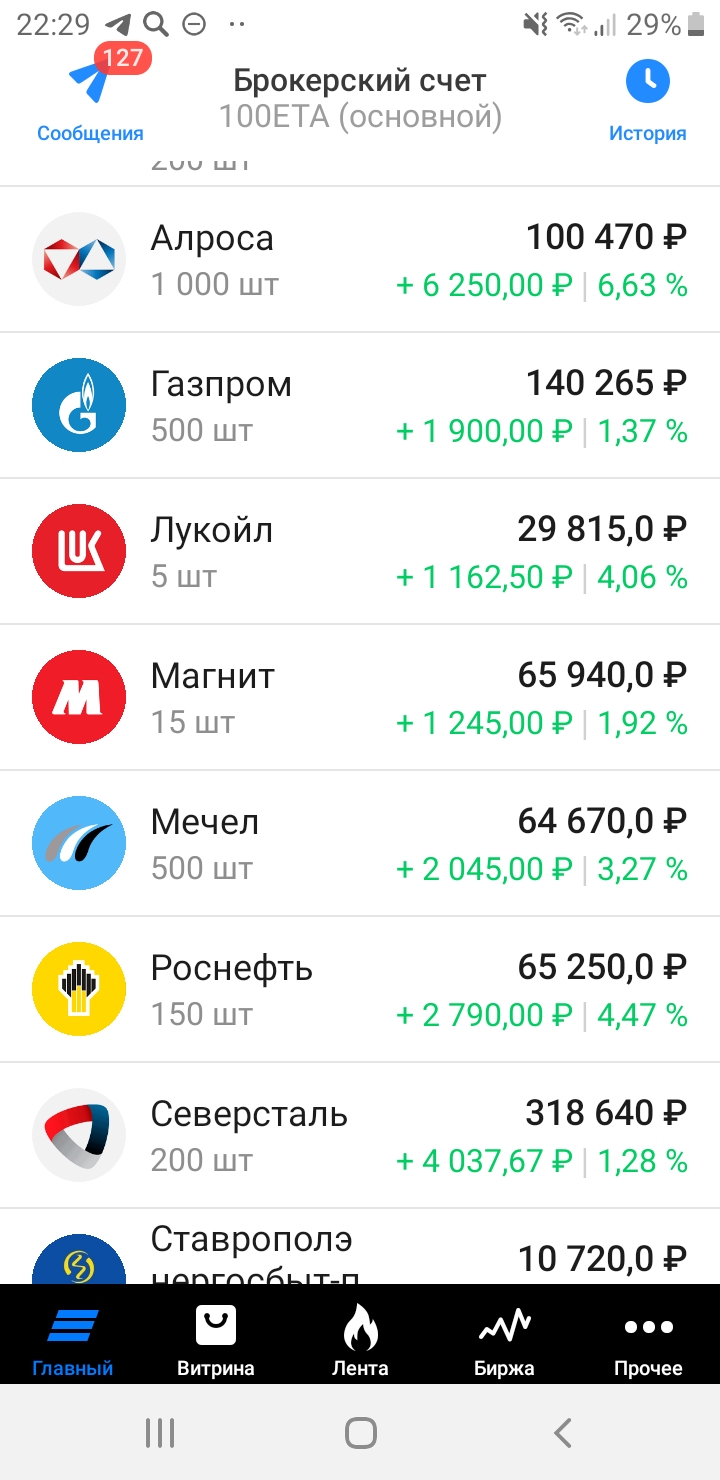View the Магнит holding details

[360, 698]
